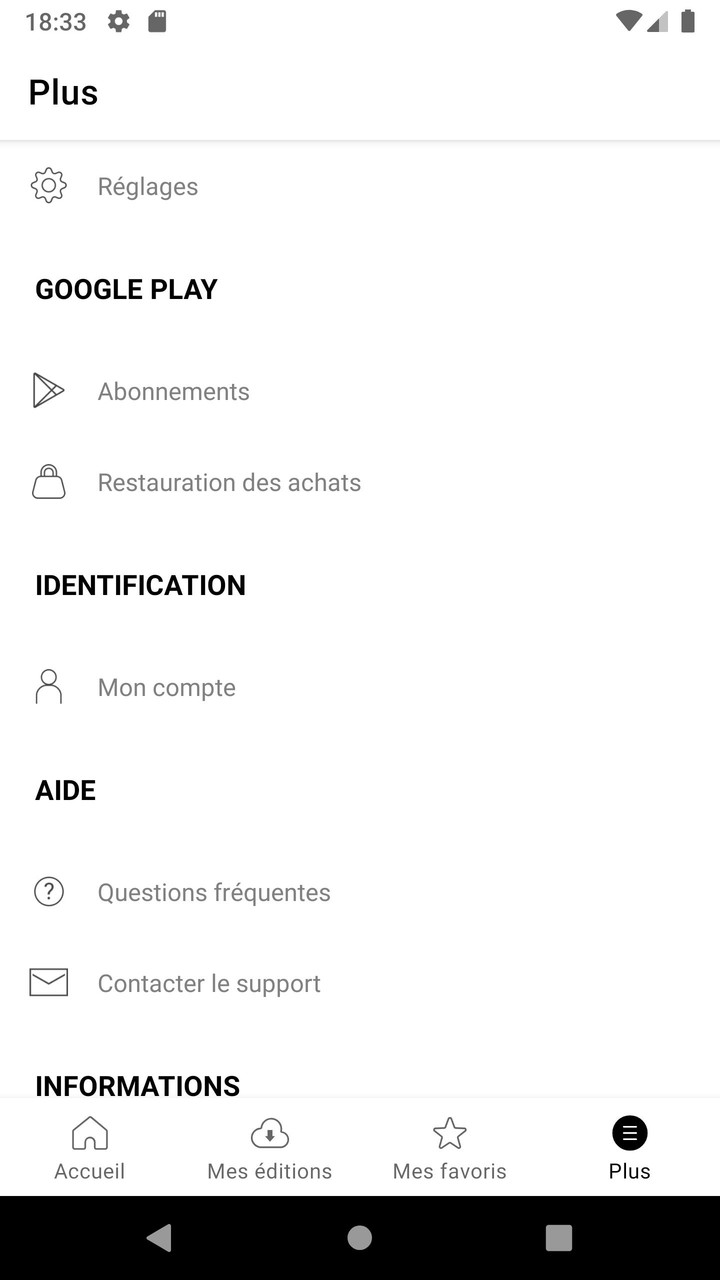The width and height of the screenshot is (720, 1280).
Task: Tap the system back button
Action: pyautogui.click(x=159, y=1238)
